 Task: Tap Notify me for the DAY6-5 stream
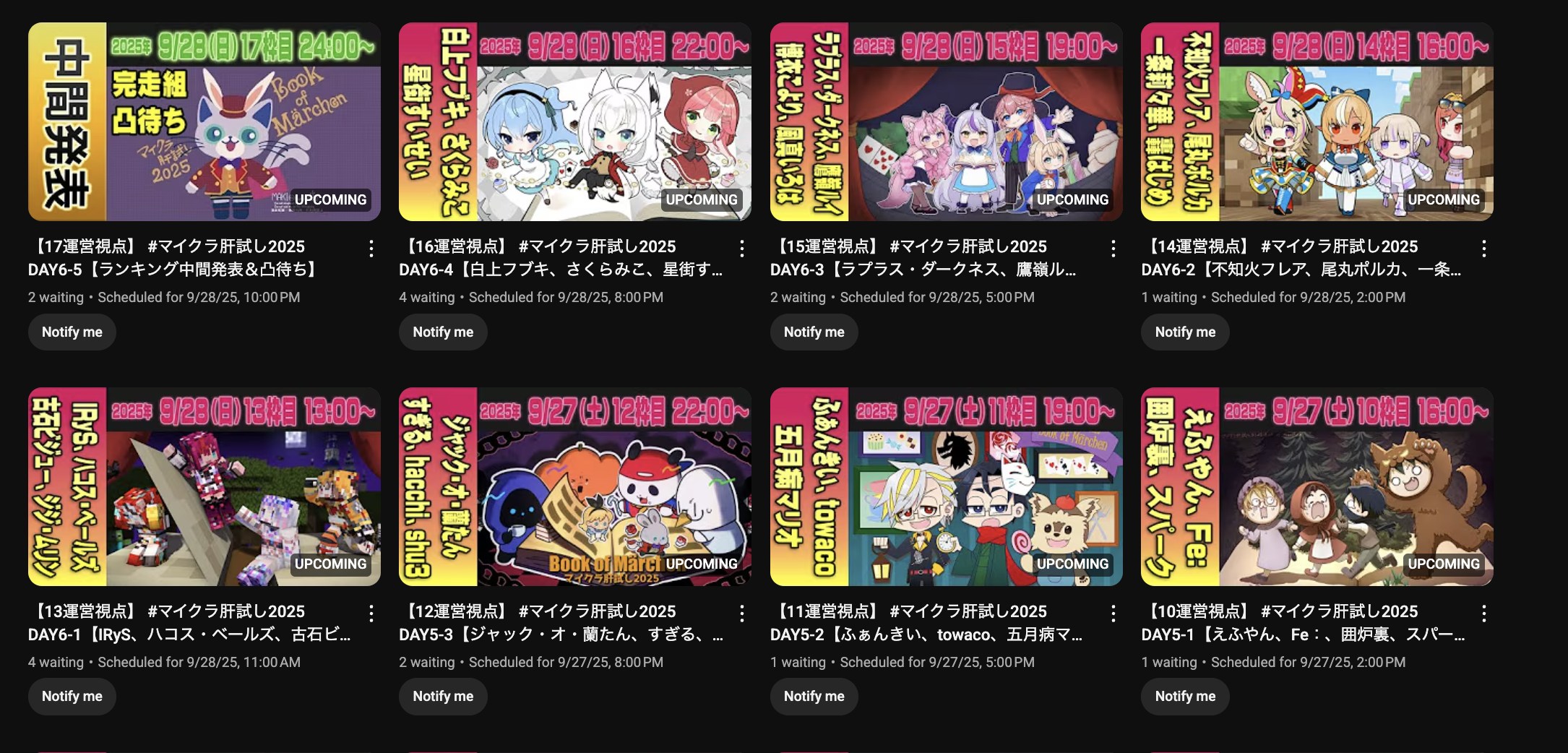pos(72,332)
